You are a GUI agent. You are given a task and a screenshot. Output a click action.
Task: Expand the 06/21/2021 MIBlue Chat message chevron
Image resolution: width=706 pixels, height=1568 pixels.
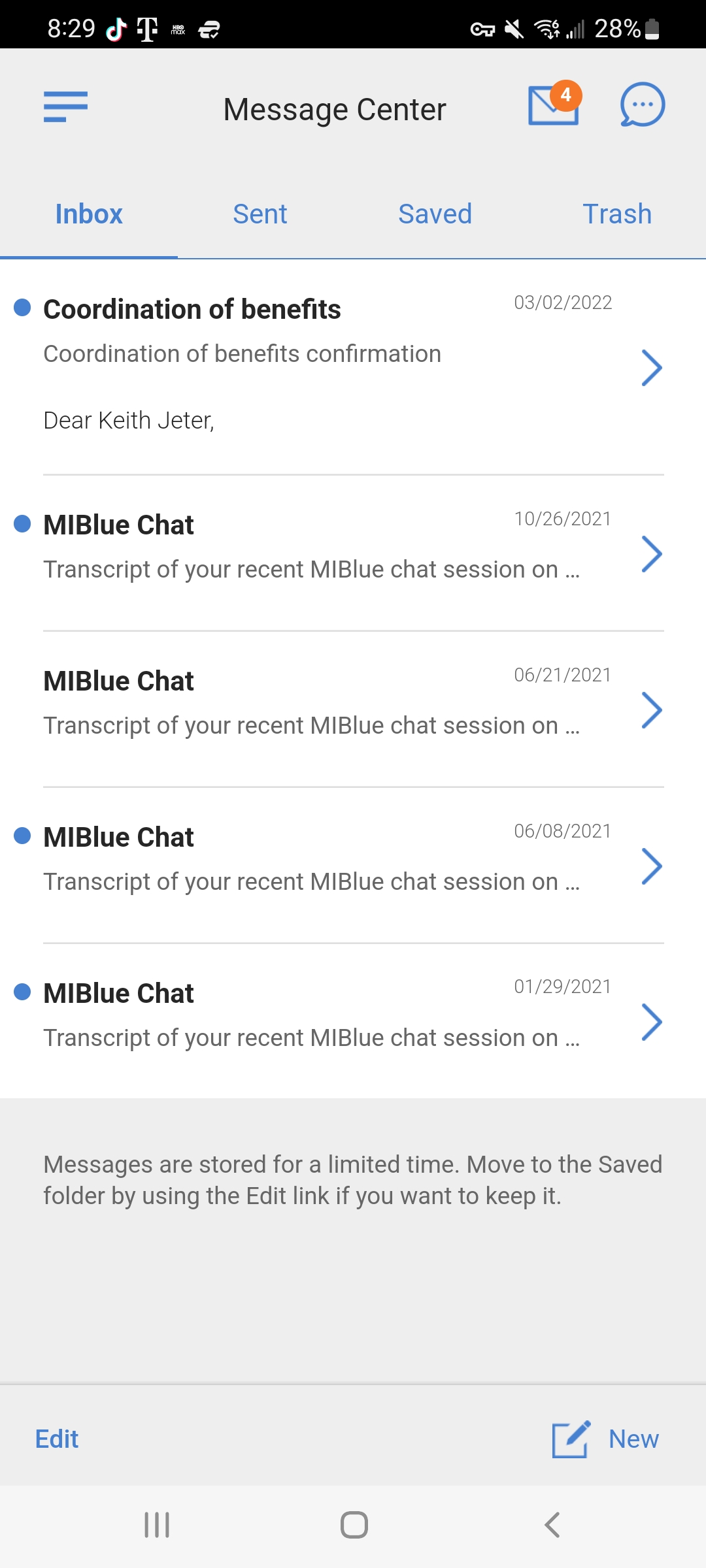tap(652, 710)
